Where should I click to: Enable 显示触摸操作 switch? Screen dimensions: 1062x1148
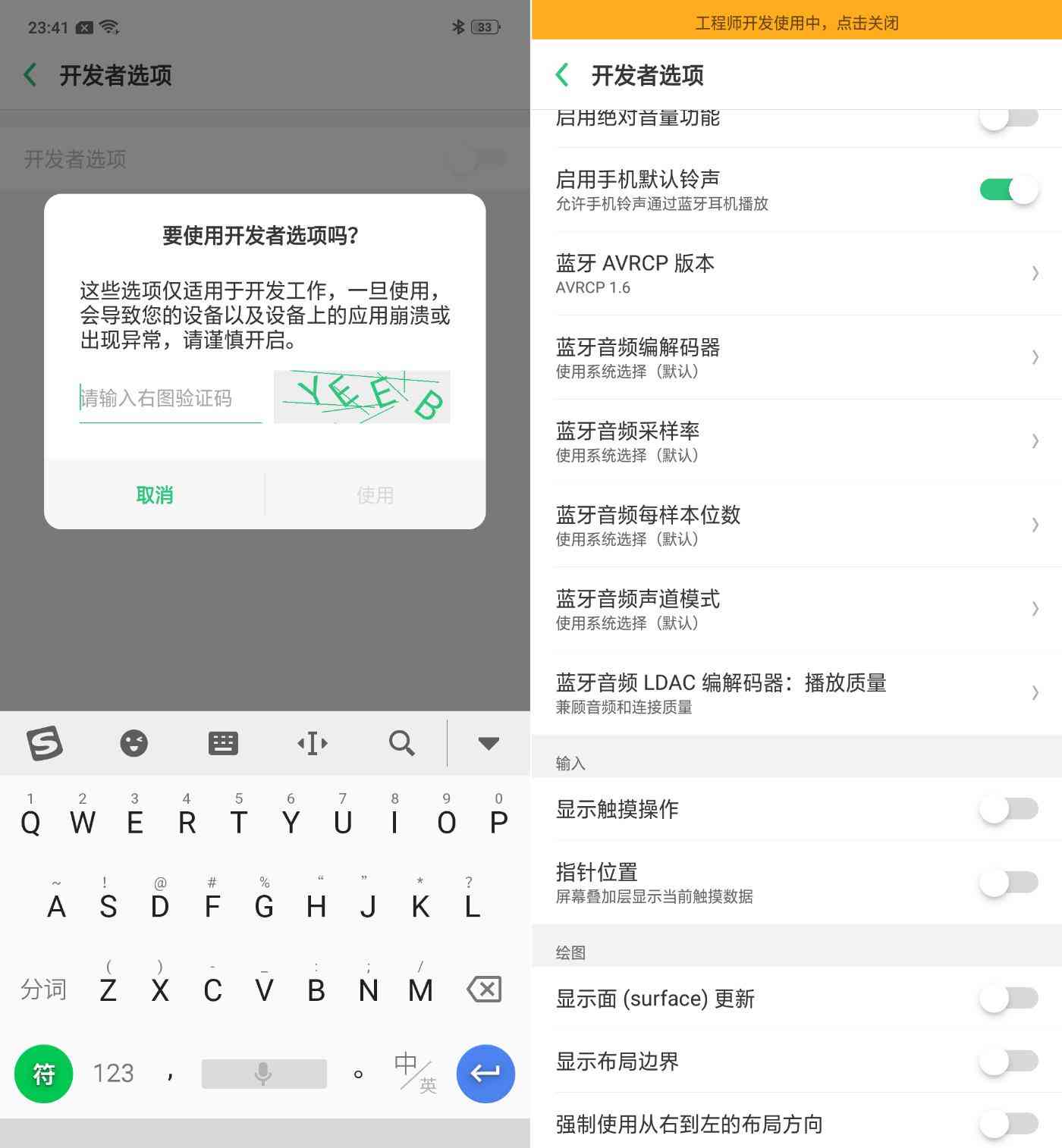tap(1008, 809)
